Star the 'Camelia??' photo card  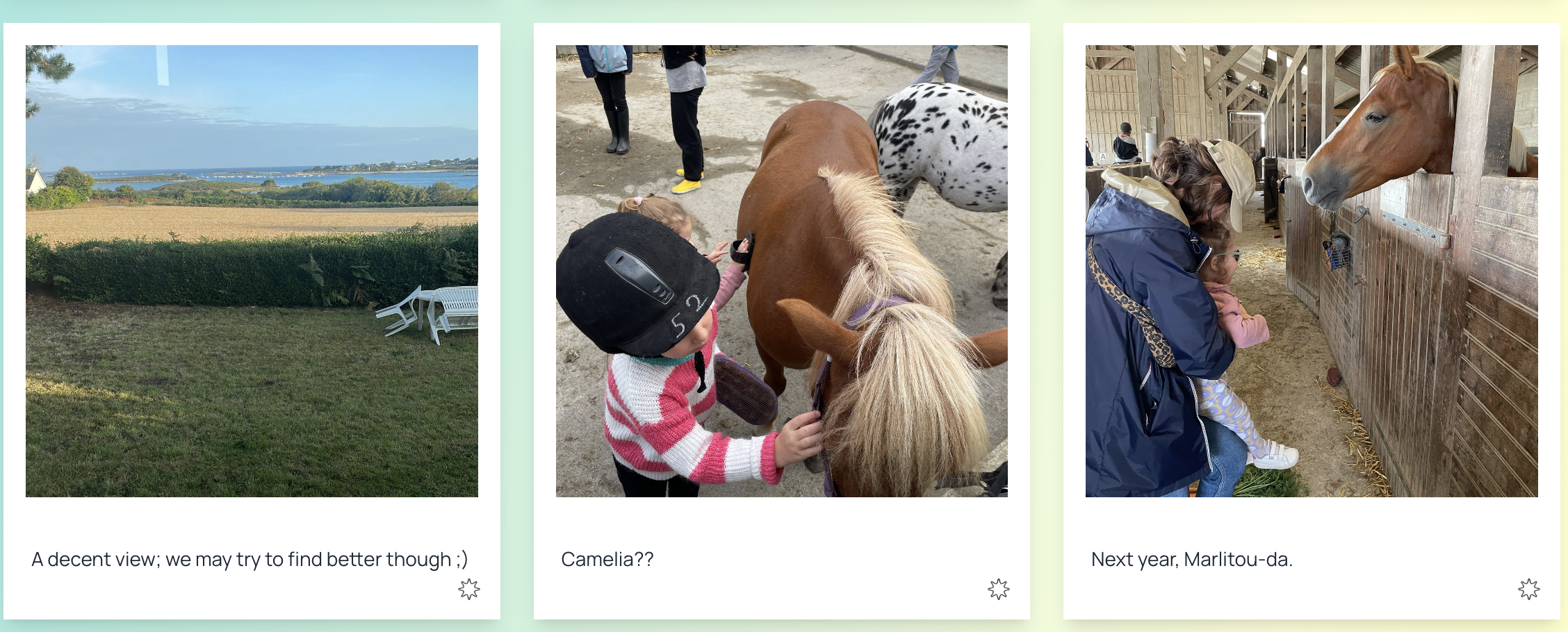point(999,589)
